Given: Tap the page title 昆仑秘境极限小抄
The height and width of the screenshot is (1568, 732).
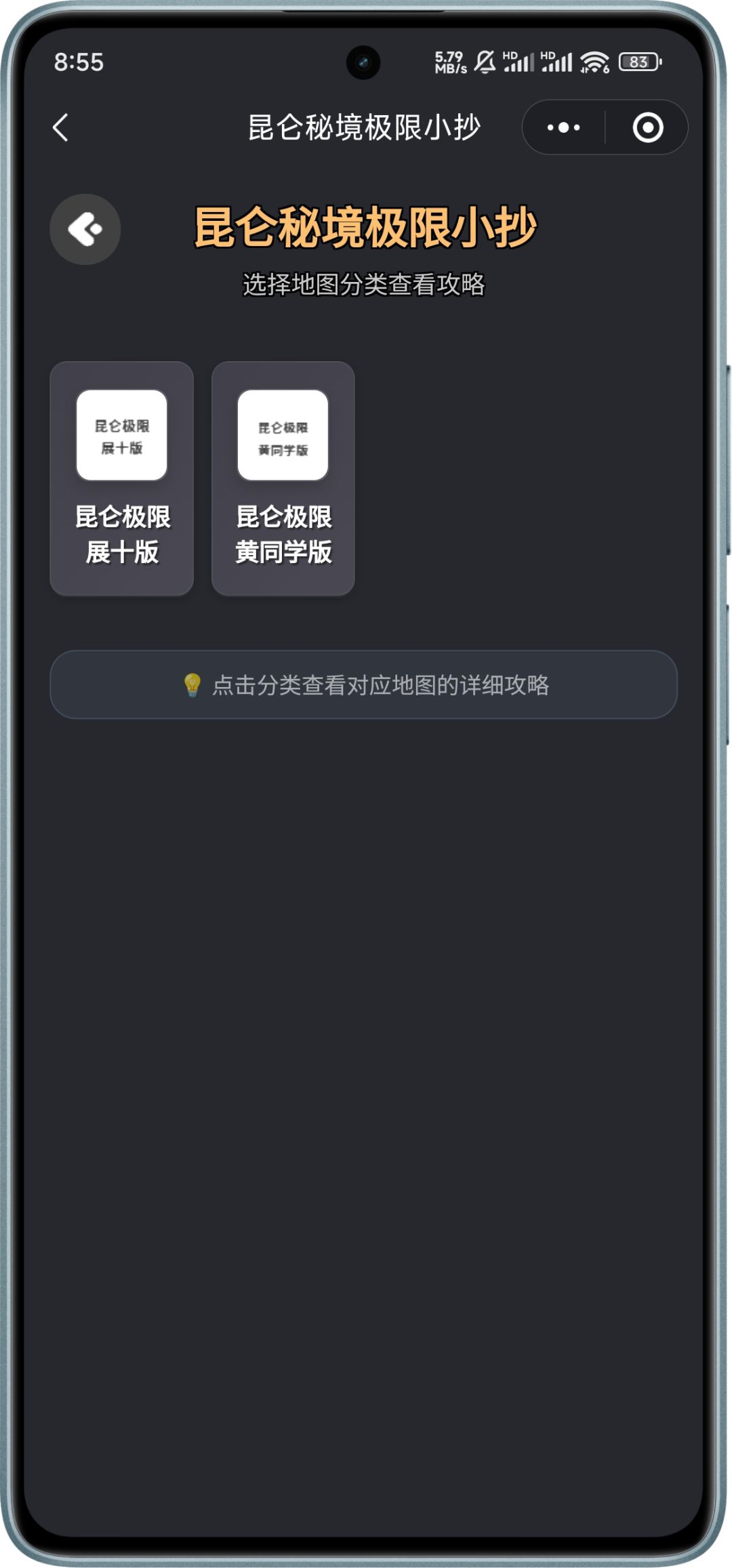Looking at the screenshot, I should point(366,227).
